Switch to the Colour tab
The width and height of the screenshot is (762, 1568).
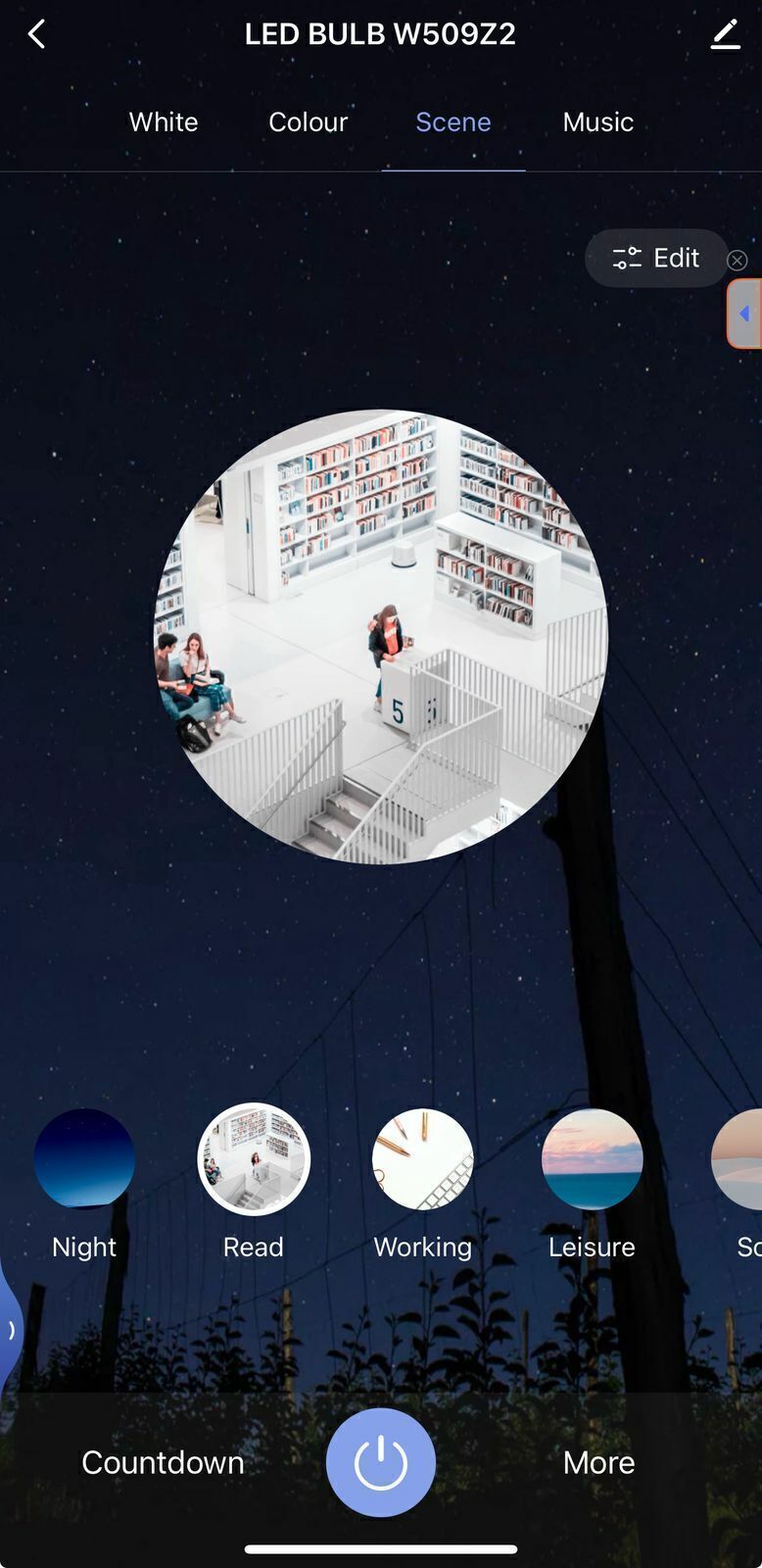309,122
